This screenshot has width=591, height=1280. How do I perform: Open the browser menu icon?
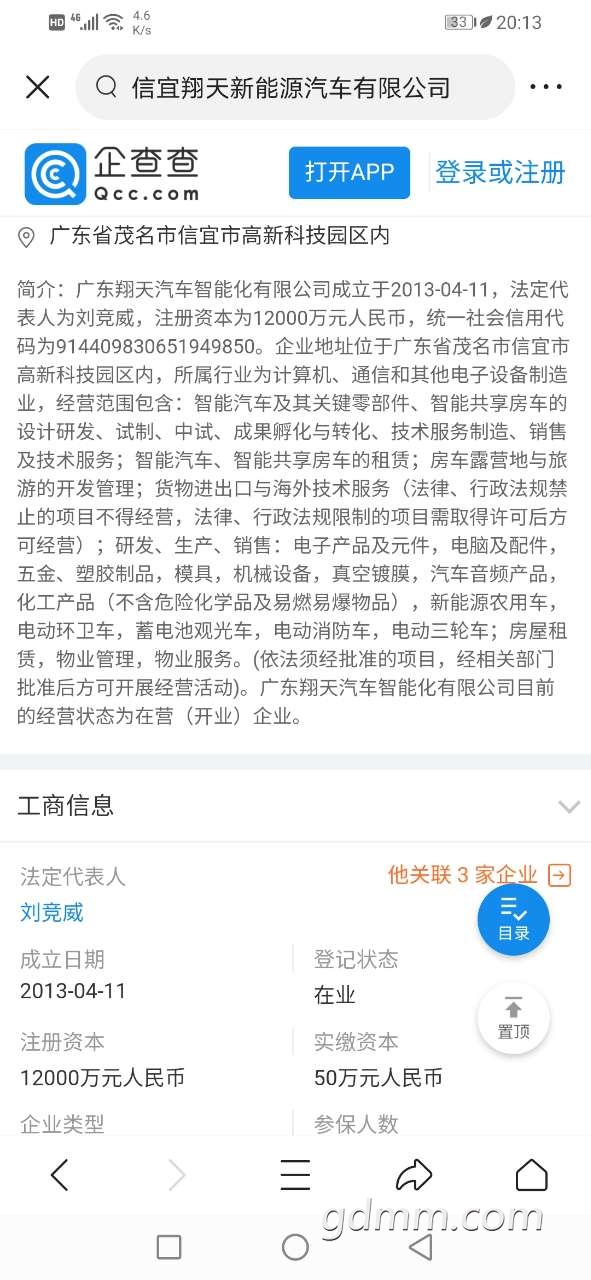295,1175
